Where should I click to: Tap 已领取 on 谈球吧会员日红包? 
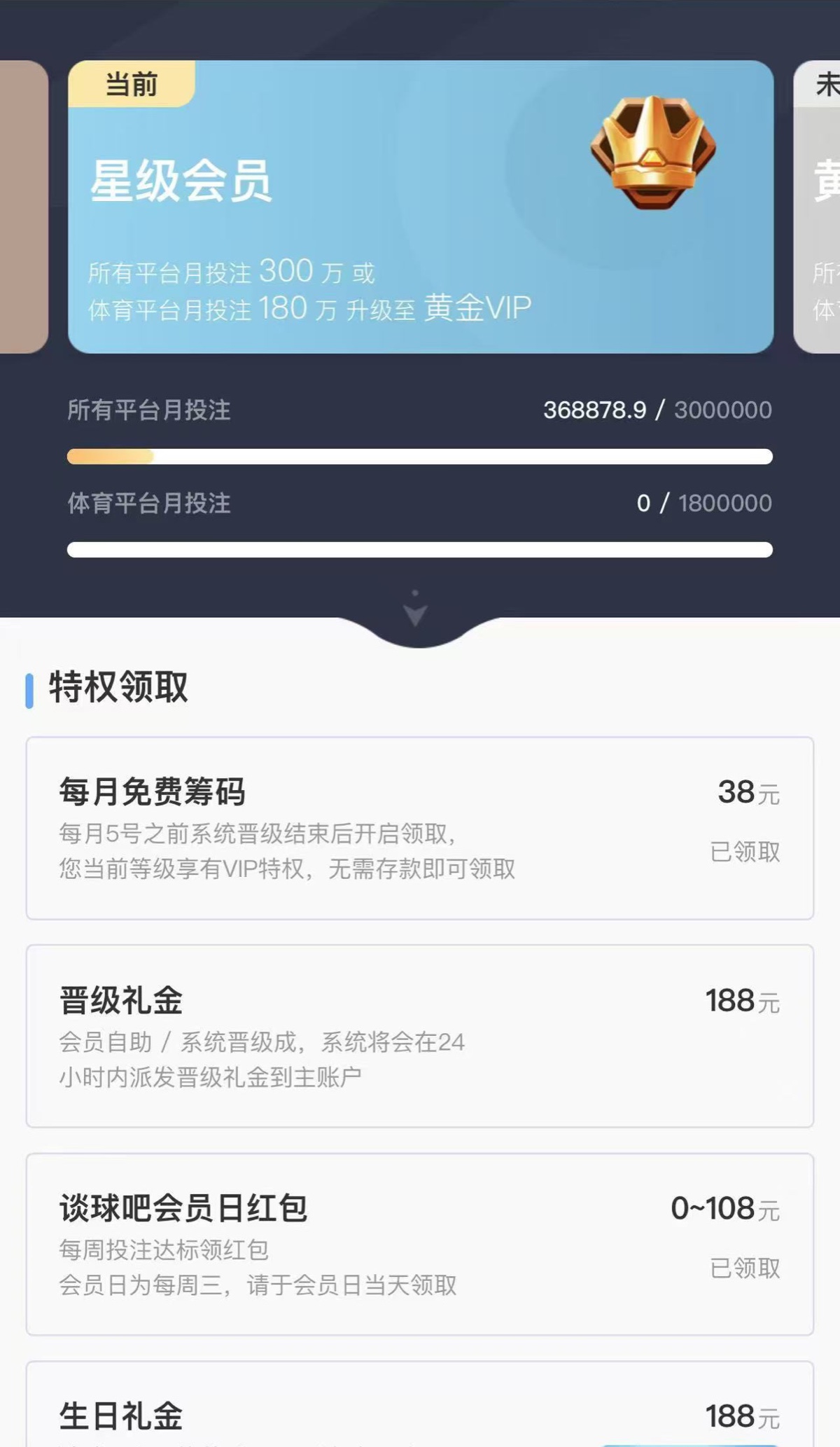tap(745, 1268)
